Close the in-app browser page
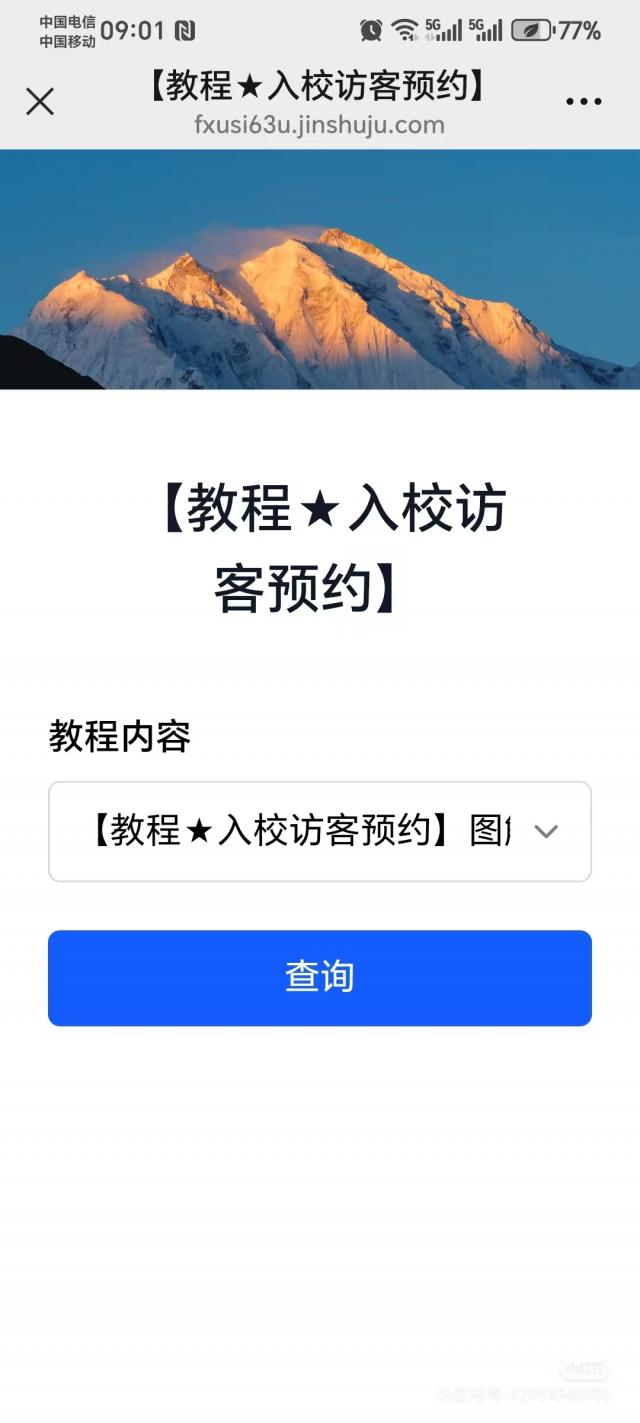Viewport: 640px width, 1423px height. click(x=40, y=101)
